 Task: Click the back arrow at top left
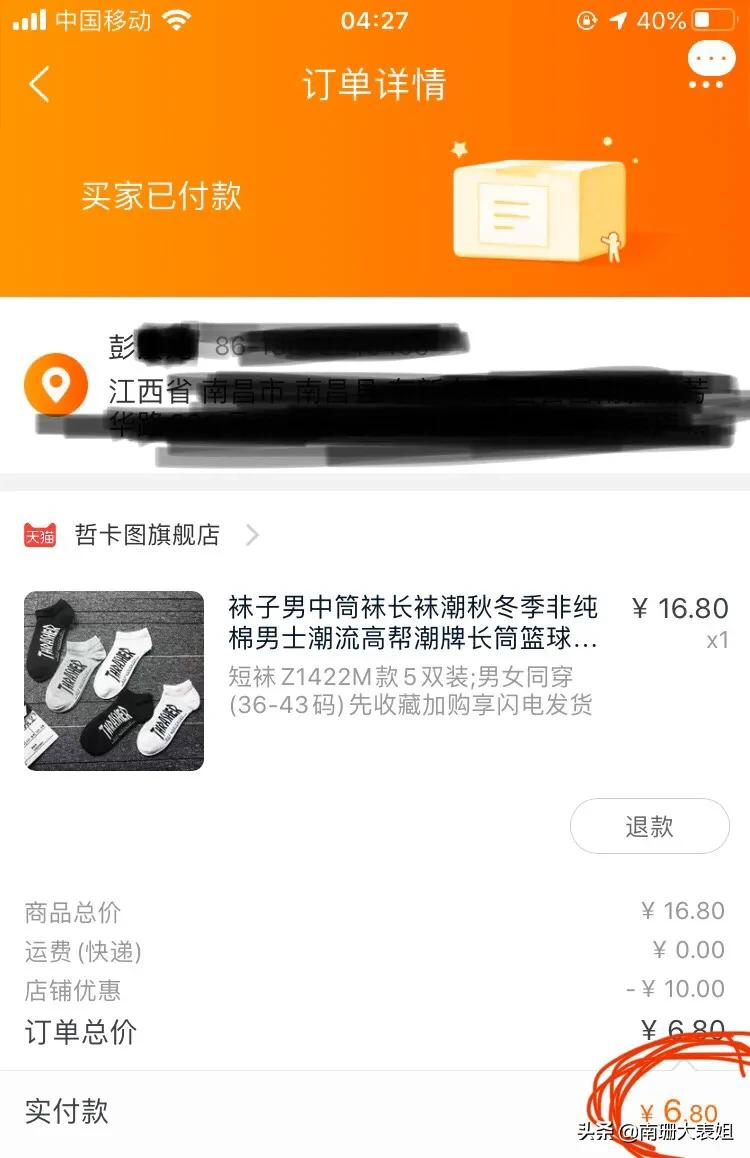click(38, 85)
